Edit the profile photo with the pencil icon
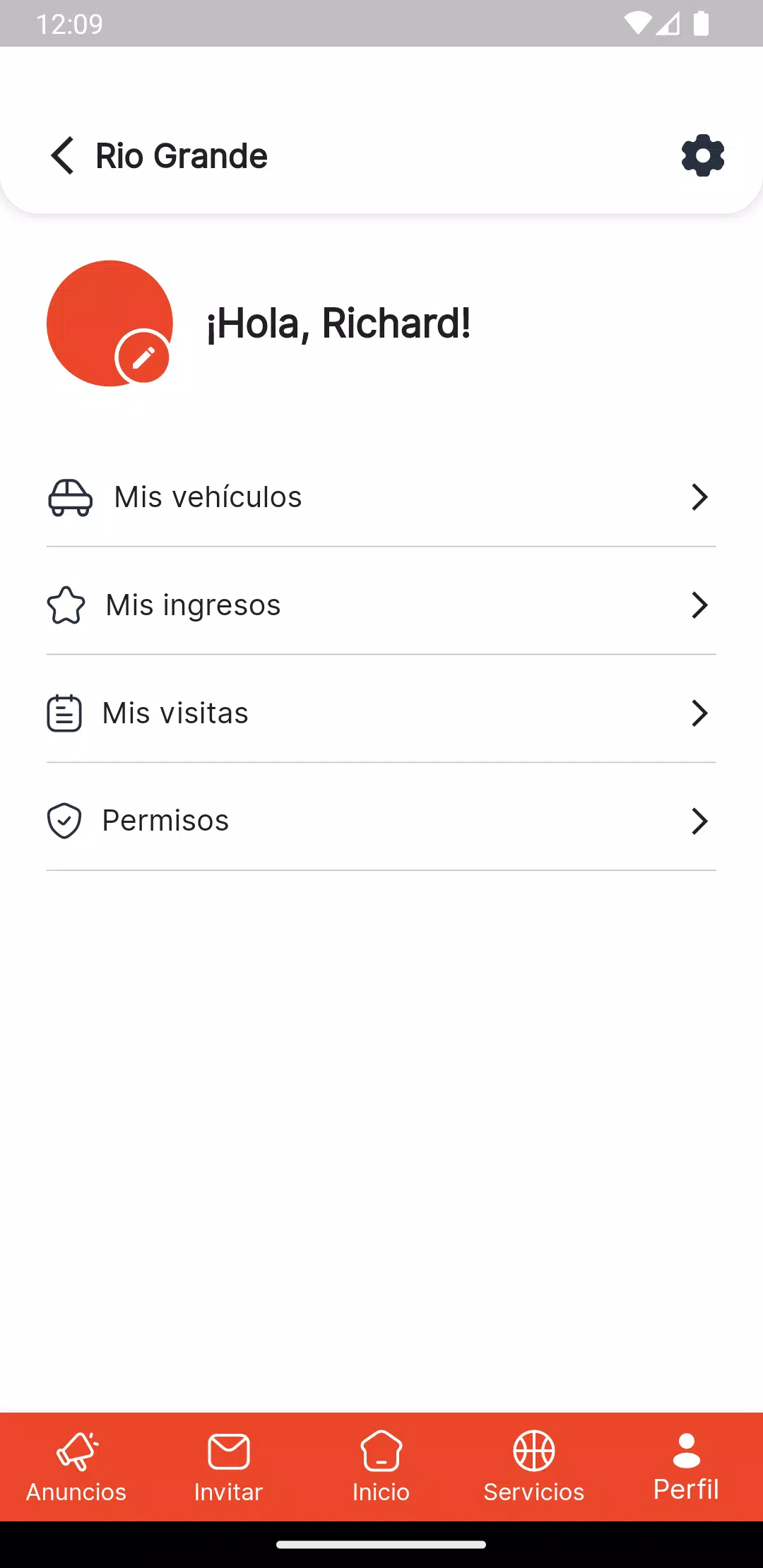The width and height of the screenshot is (763, 1568). coord(143,357)
